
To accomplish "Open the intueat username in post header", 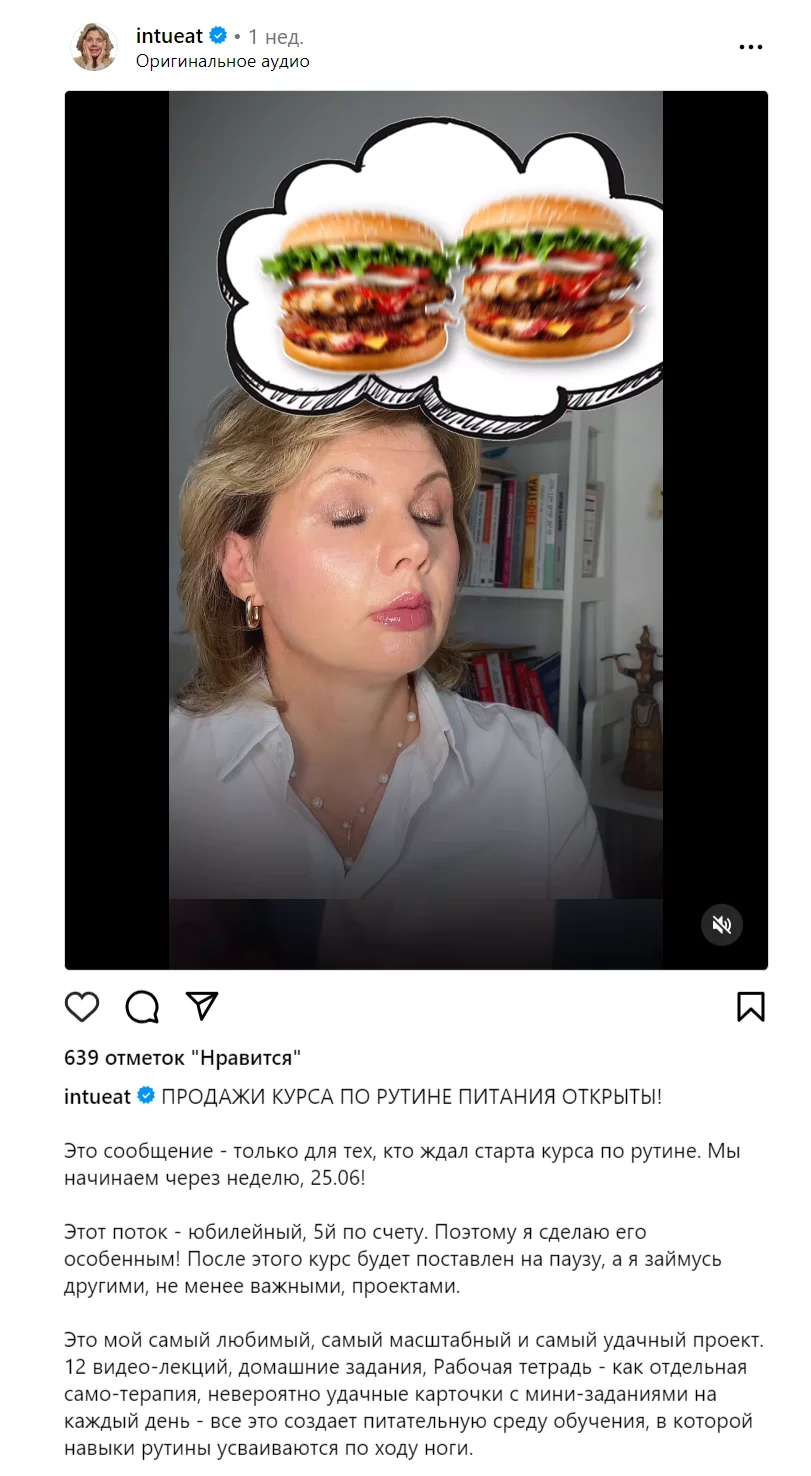I will (169, 36).
